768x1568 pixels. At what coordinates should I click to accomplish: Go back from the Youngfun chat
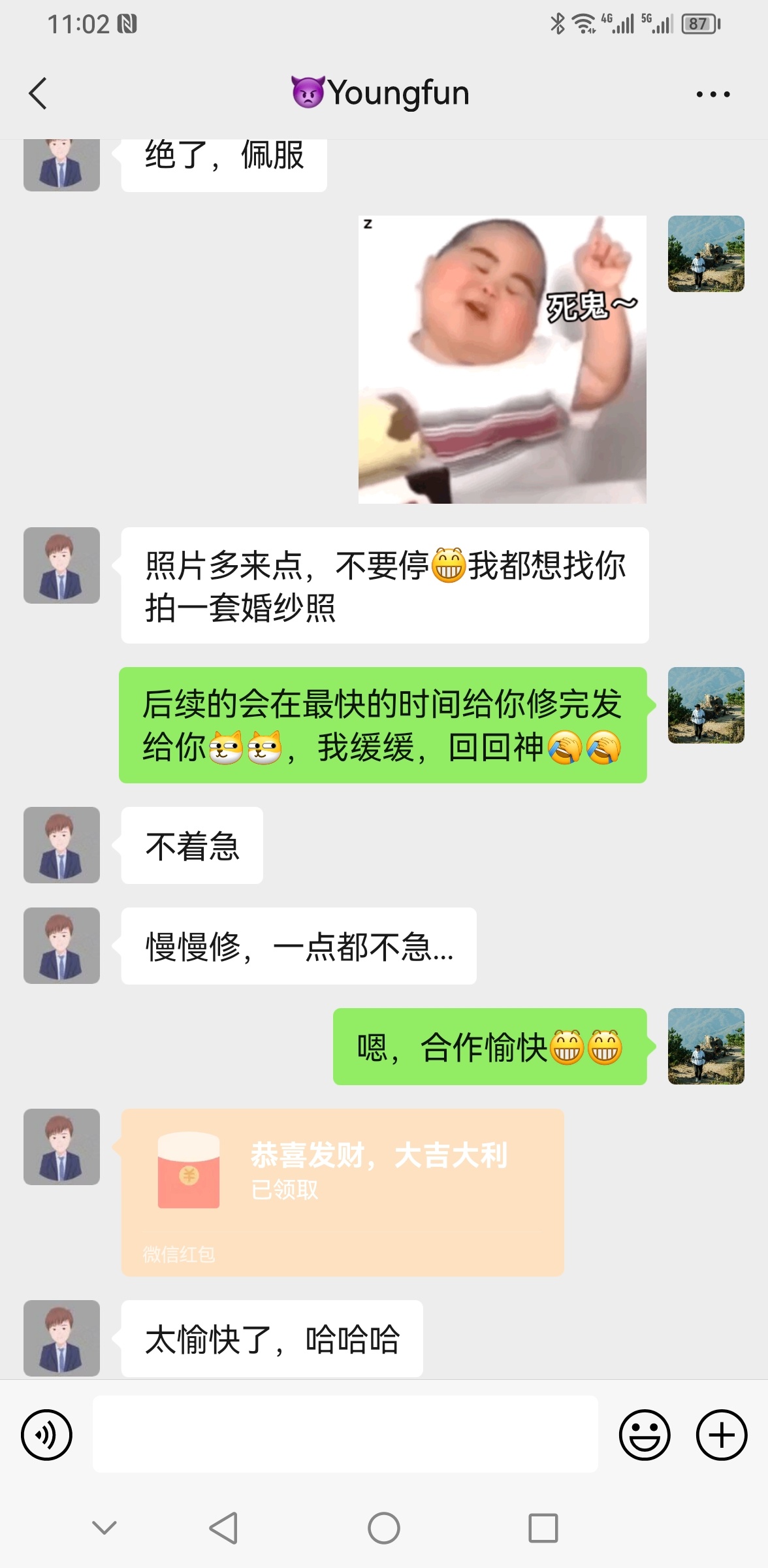coord(38,93)
